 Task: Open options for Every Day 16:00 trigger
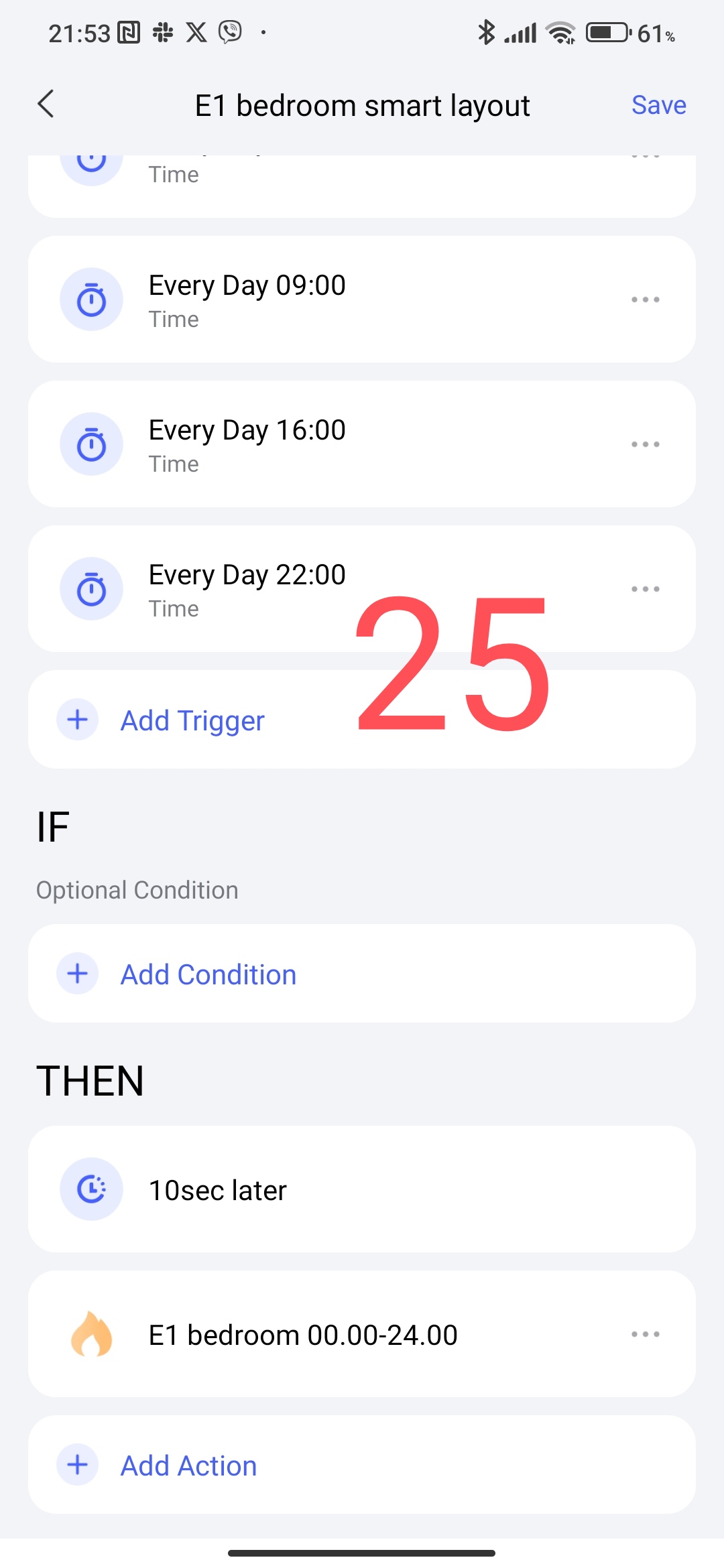coord(645,444)
